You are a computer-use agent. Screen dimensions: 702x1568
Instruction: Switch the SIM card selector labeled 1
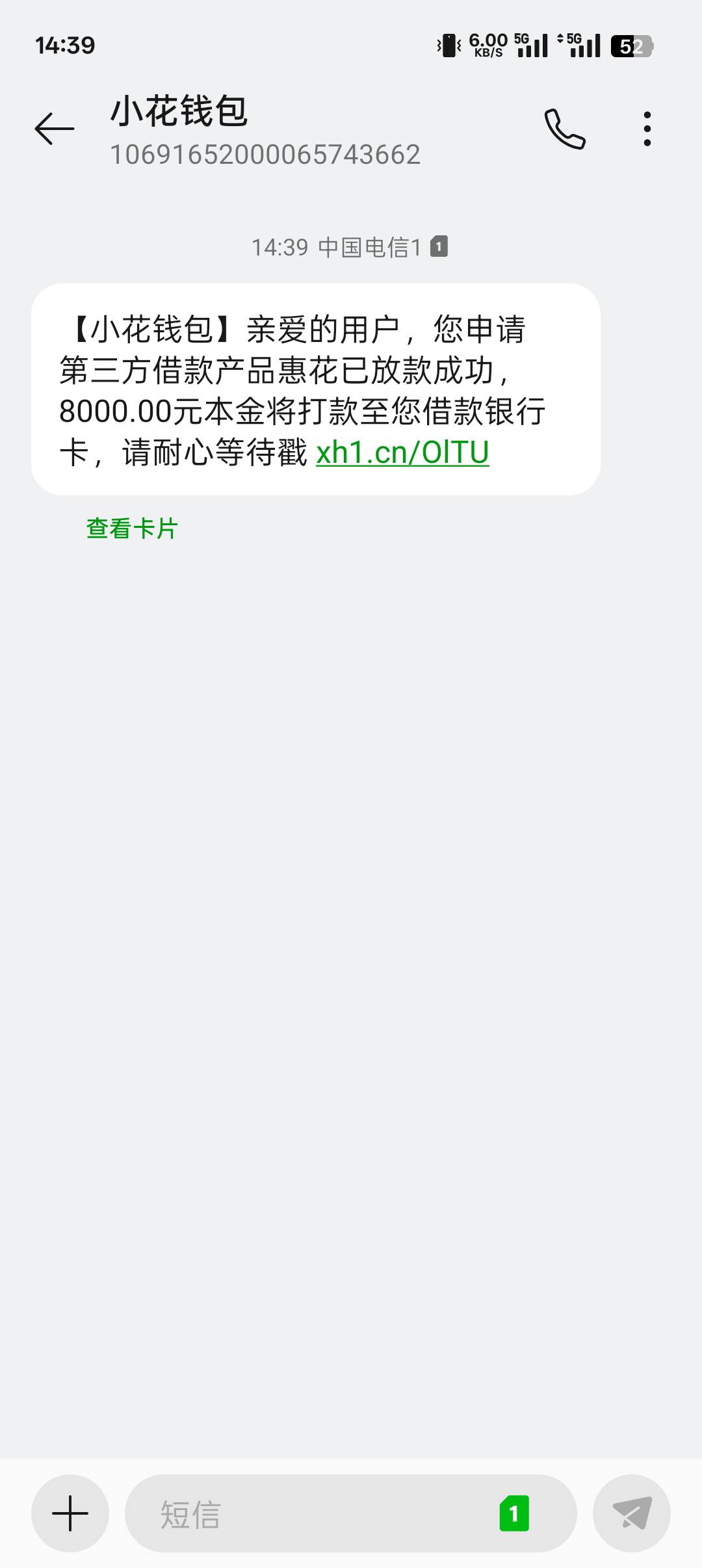(514, 1513)
